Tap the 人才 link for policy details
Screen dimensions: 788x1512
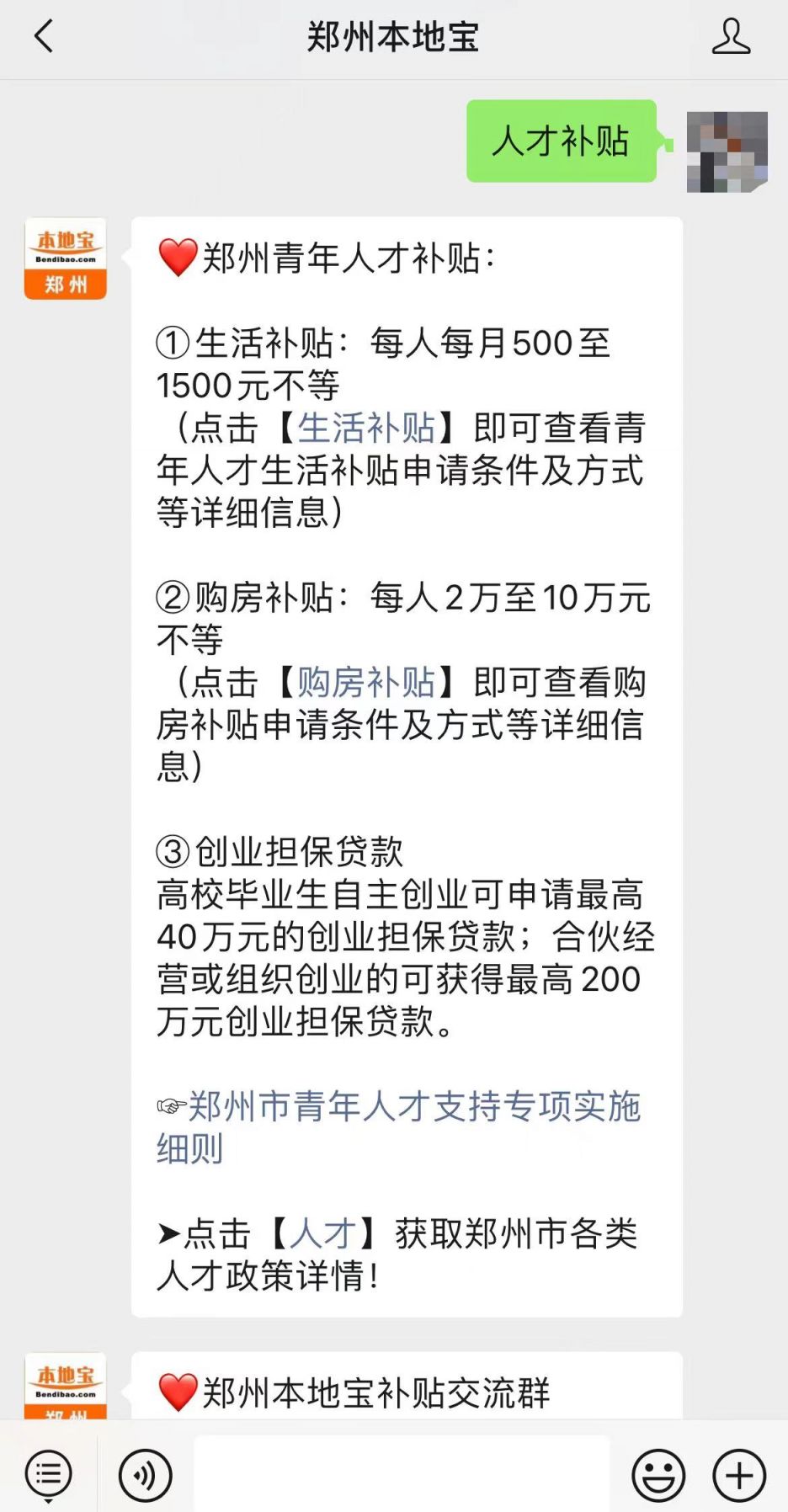click(323, 1234)
